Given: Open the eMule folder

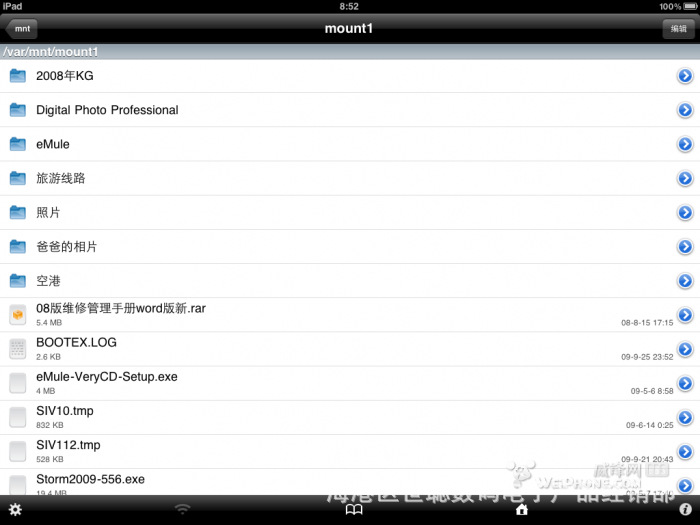Looking at the screenshot, I should [53, 144].
